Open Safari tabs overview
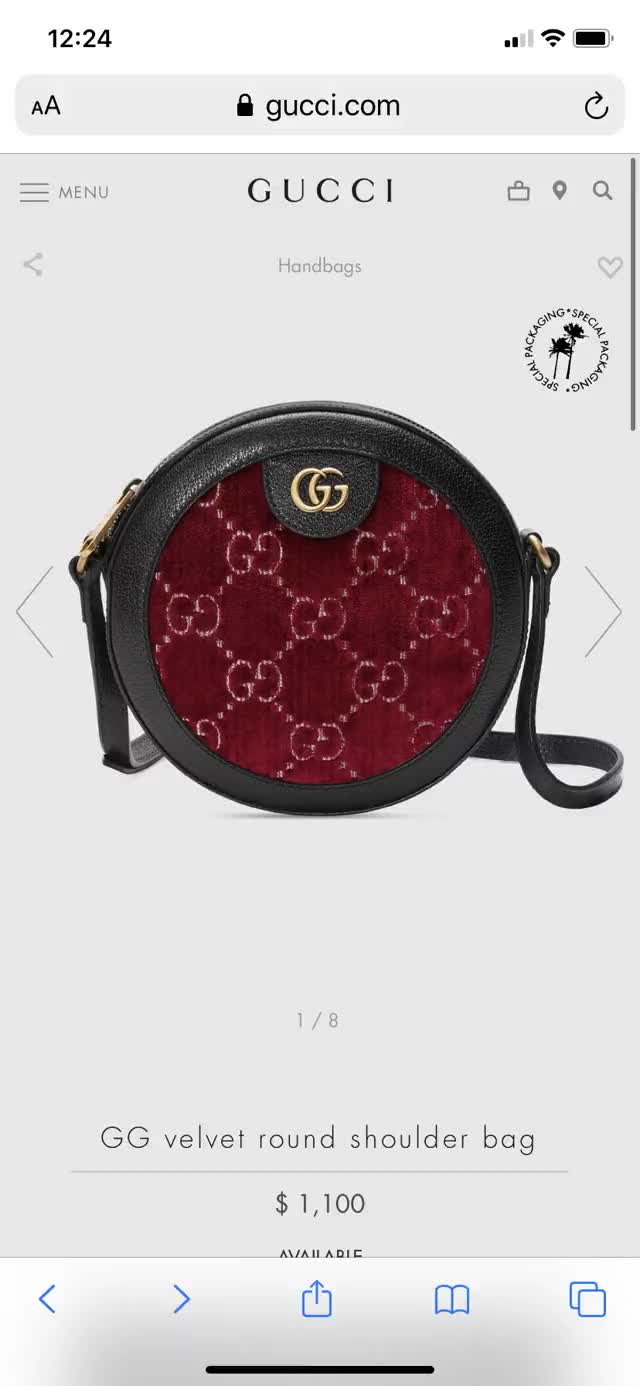The height and width of the screenshot is (1386, 640). (x=587, y=1299)
